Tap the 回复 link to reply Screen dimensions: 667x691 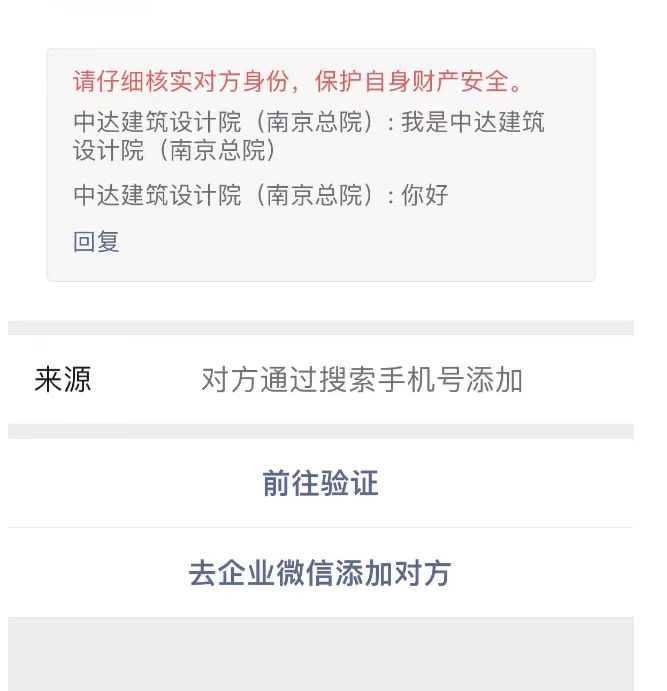96,241
